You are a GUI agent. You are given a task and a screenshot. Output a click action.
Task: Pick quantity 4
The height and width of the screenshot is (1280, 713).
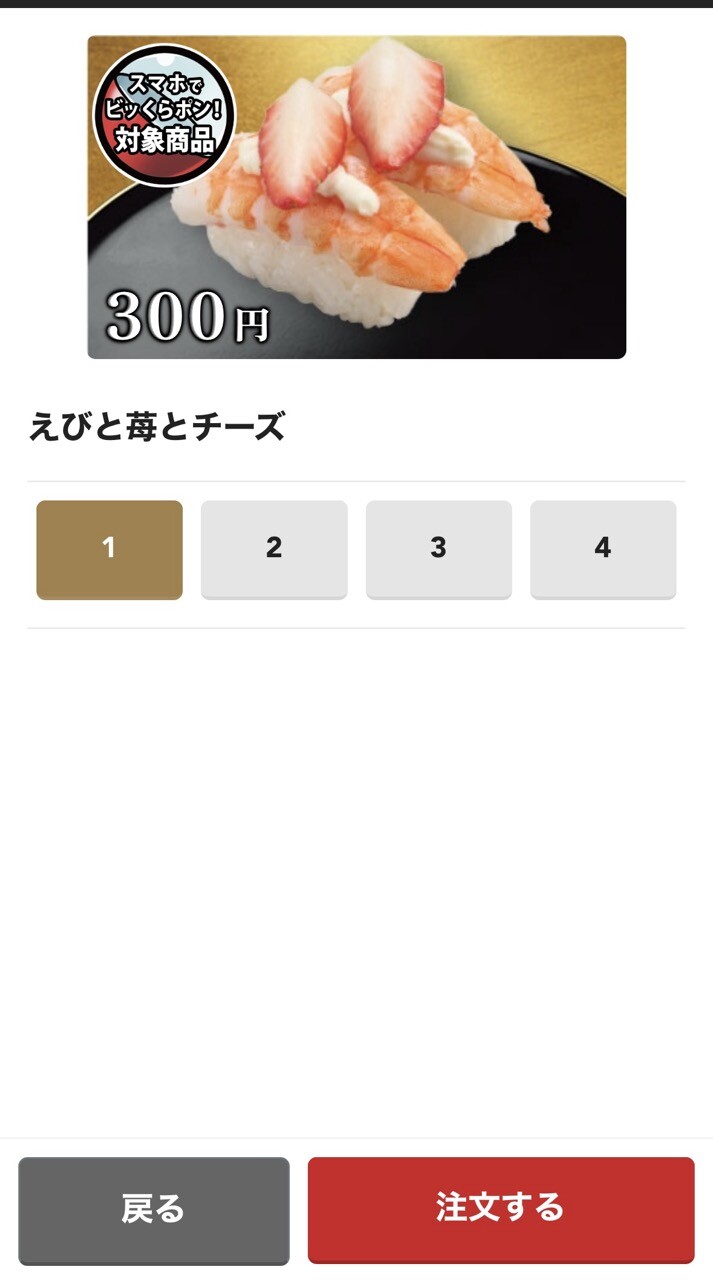[x=603, y=550]
